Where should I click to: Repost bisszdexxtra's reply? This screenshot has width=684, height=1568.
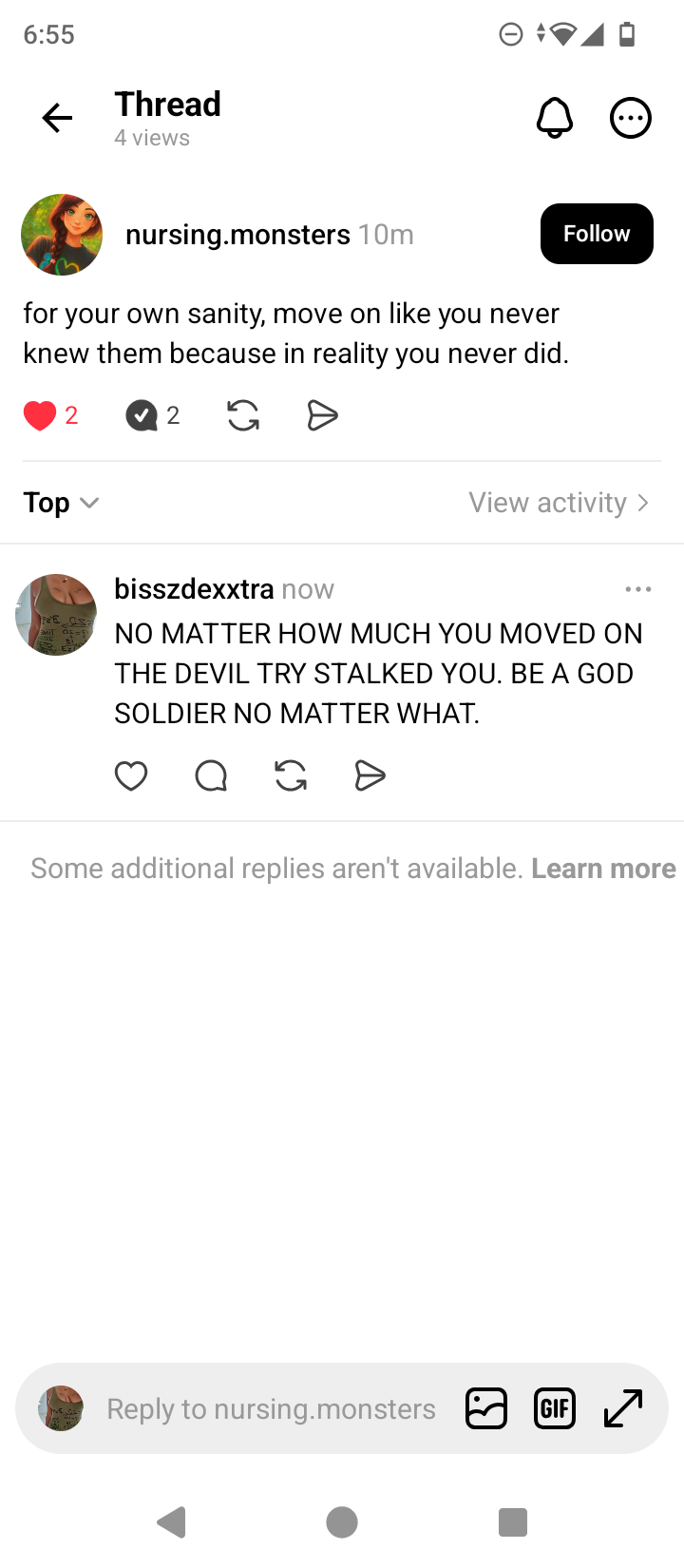(291, 776)
